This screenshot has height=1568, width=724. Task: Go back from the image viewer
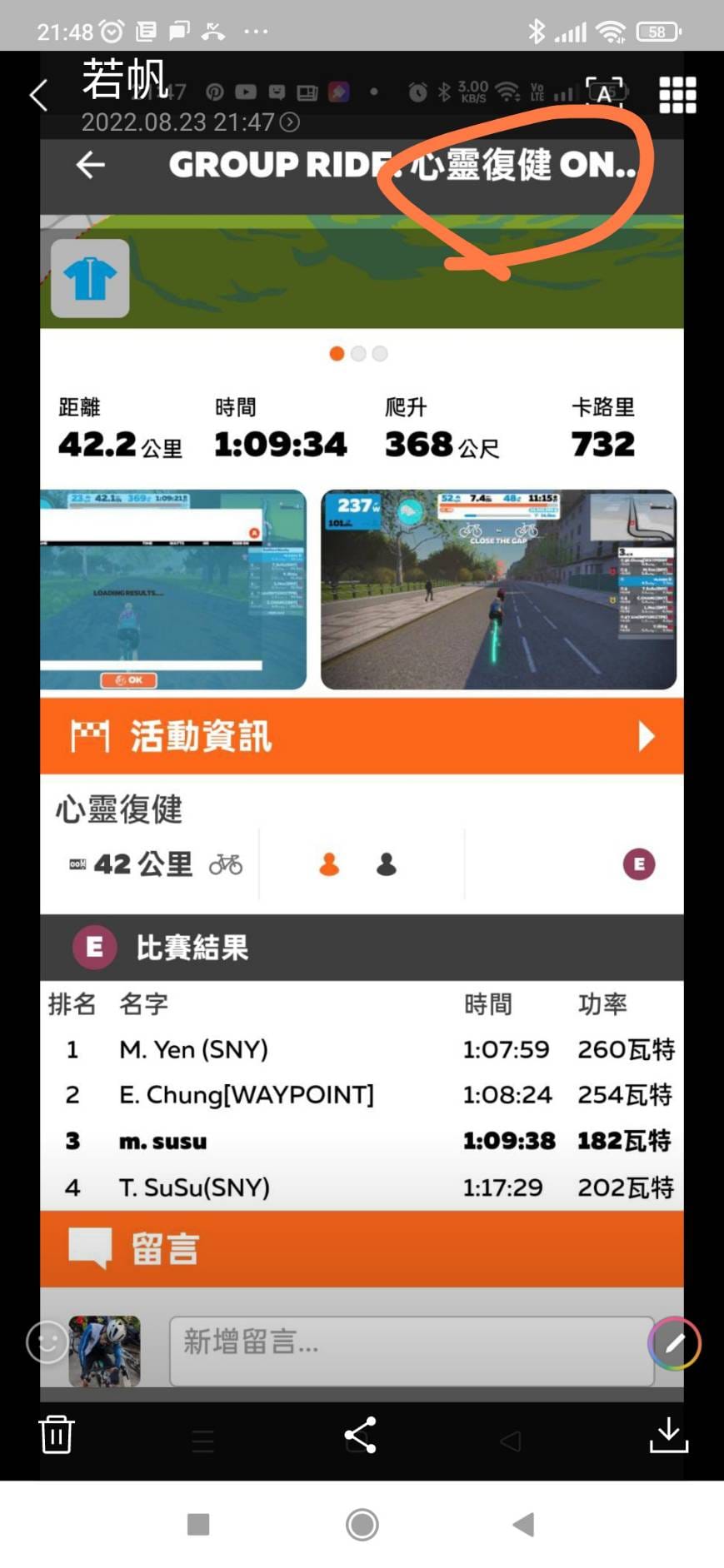(x=37, y=96)
